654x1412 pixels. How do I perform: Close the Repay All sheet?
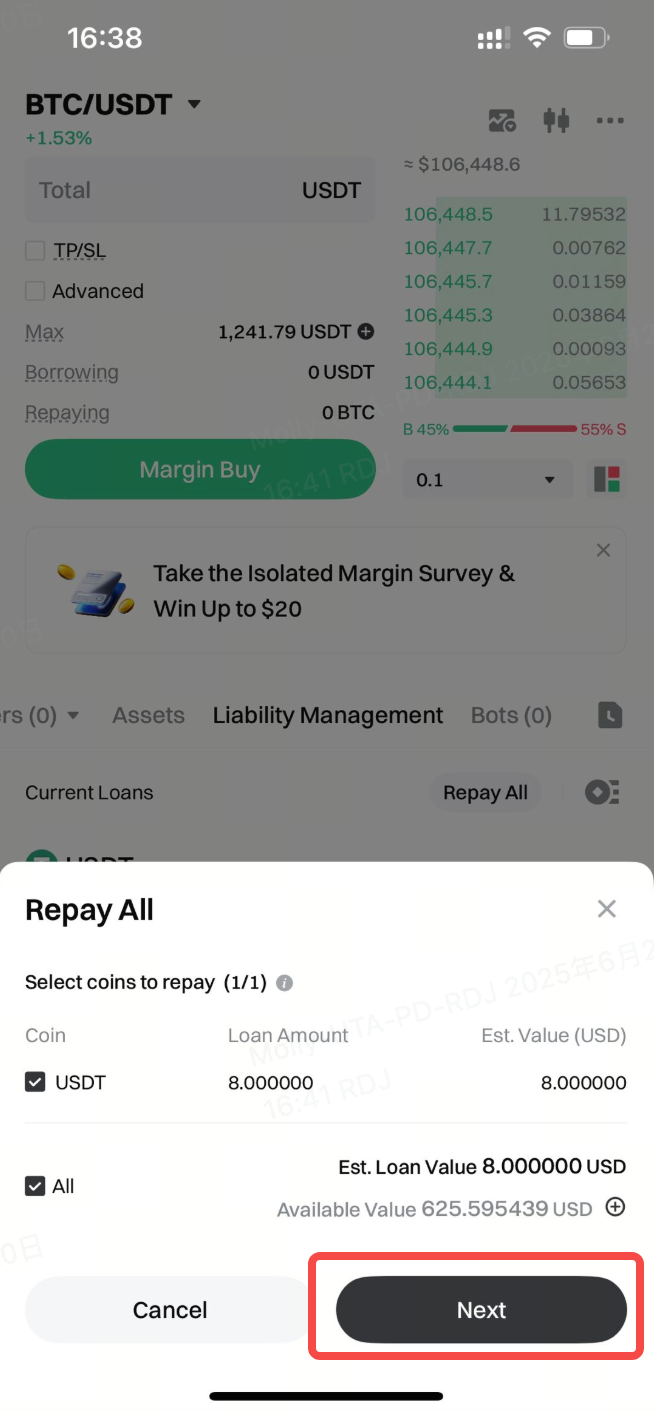(x=606, y=909)
